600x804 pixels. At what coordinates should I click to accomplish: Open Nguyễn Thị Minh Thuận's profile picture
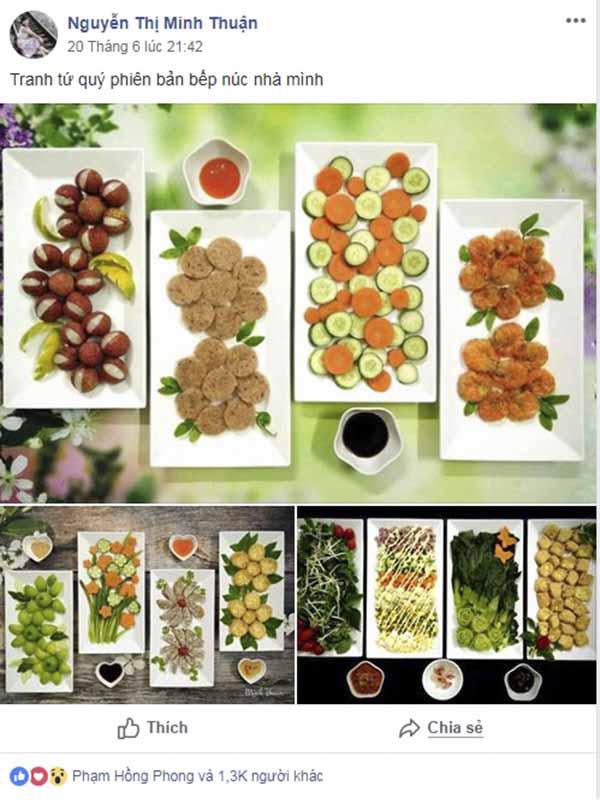click(33, 34)
